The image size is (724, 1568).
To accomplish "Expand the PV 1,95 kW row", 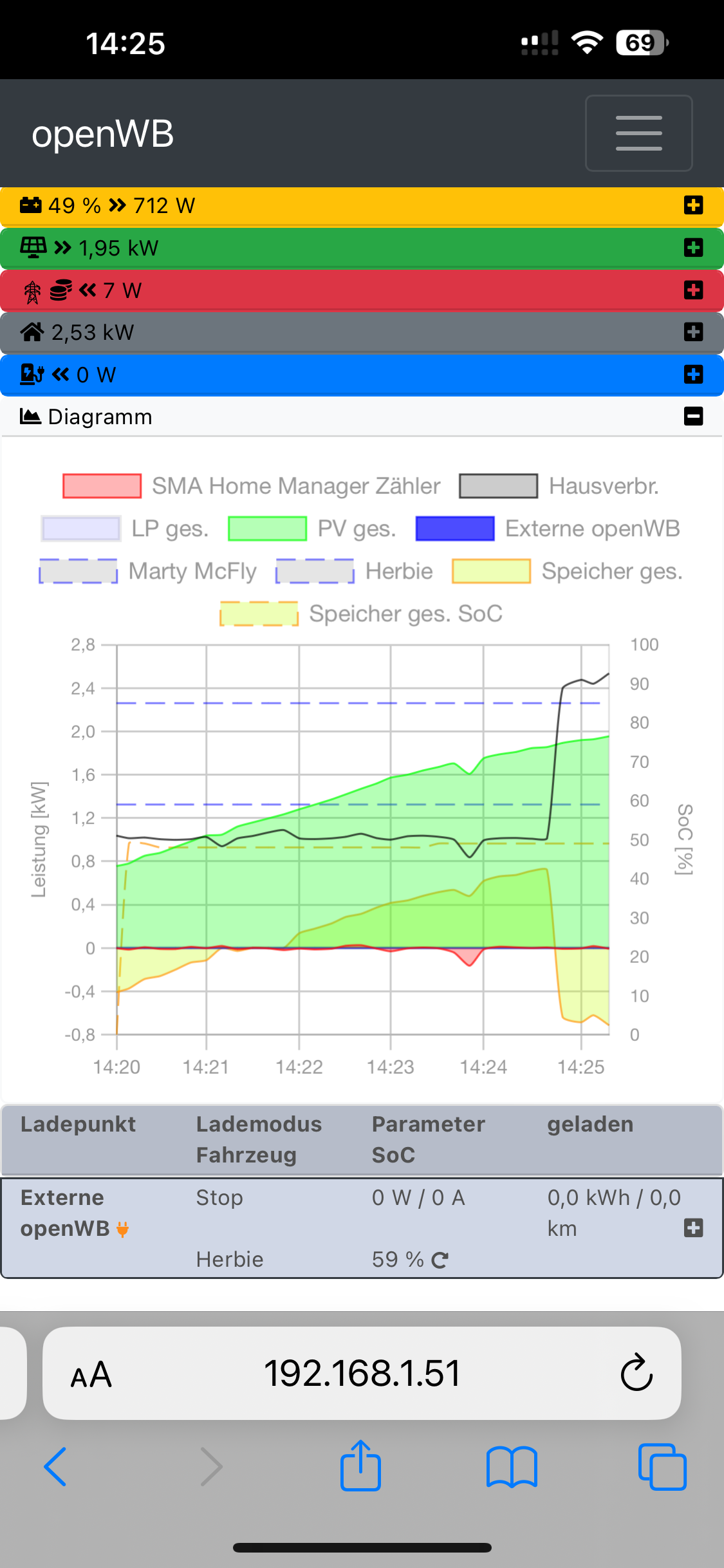I will click(693, 248).
